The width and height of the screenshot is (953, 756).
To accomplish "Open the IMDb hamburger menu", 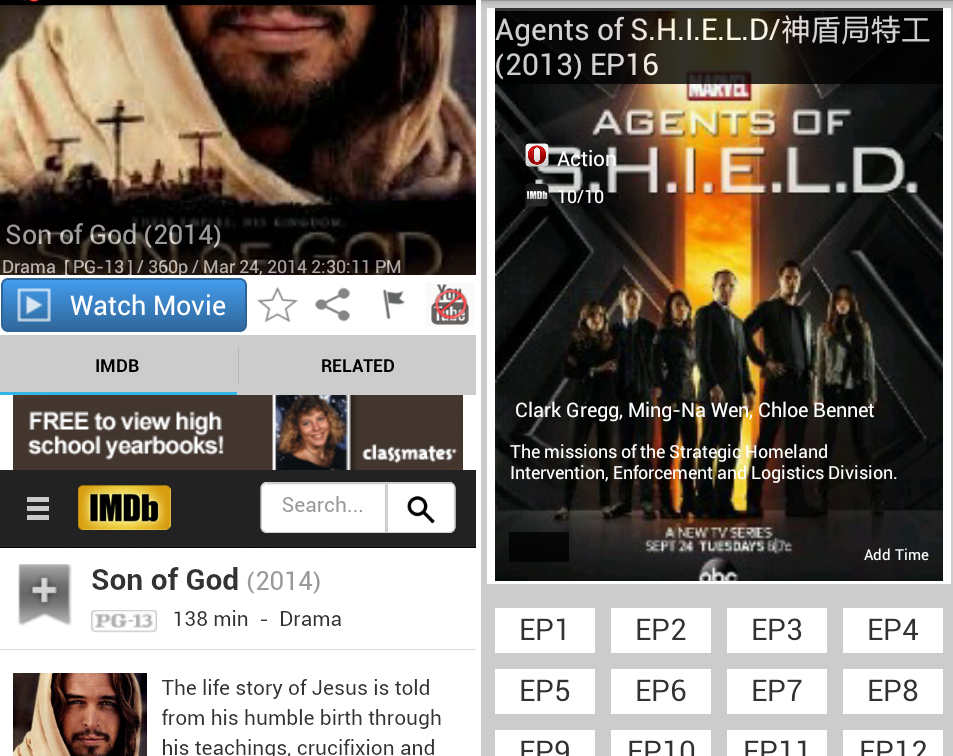I will pyautogui.click(x=38, y=509).
